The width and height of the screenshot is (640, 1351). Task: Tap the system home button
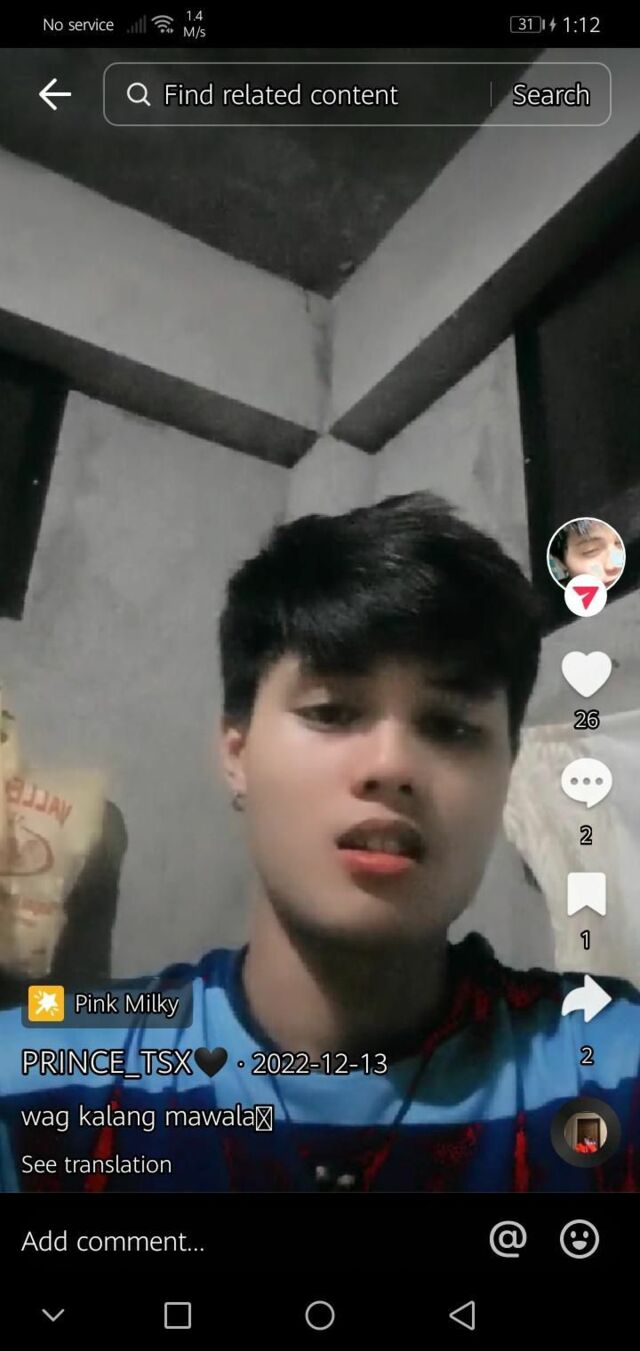point(320,1315)
